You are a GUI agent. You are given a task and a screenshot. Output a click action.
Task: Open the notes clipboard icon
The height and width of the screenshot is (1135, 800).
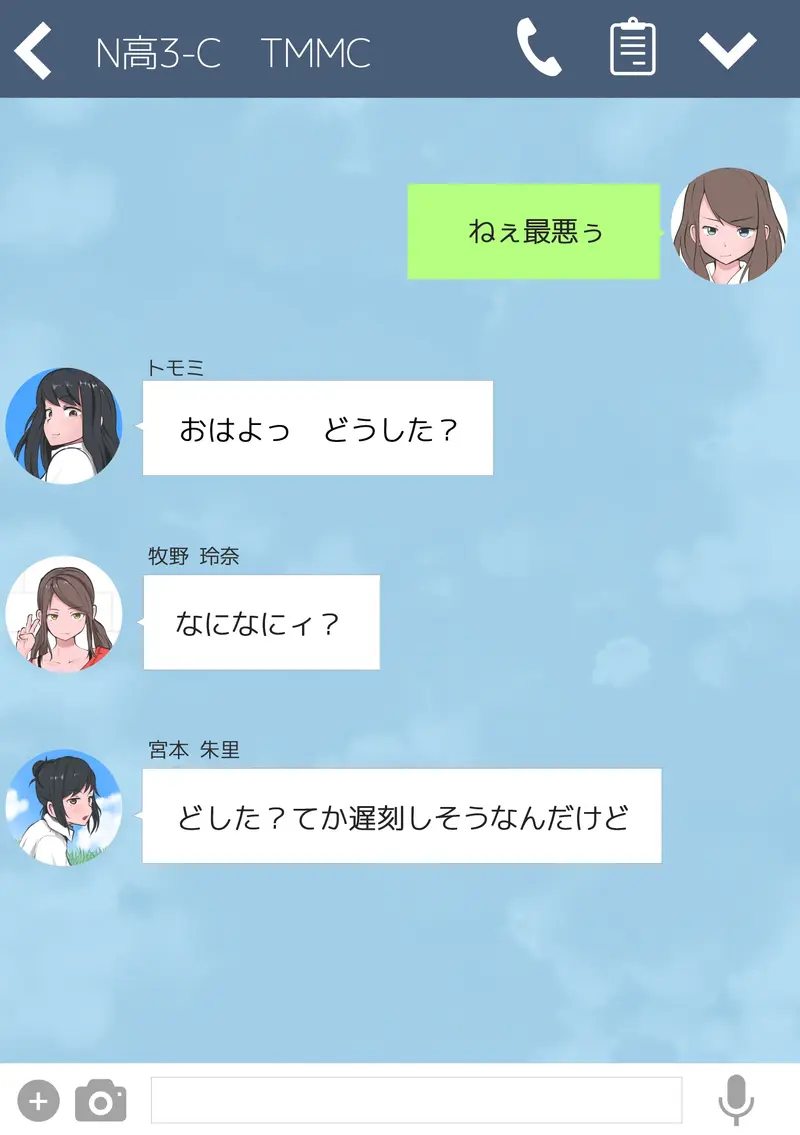(632, 48)
